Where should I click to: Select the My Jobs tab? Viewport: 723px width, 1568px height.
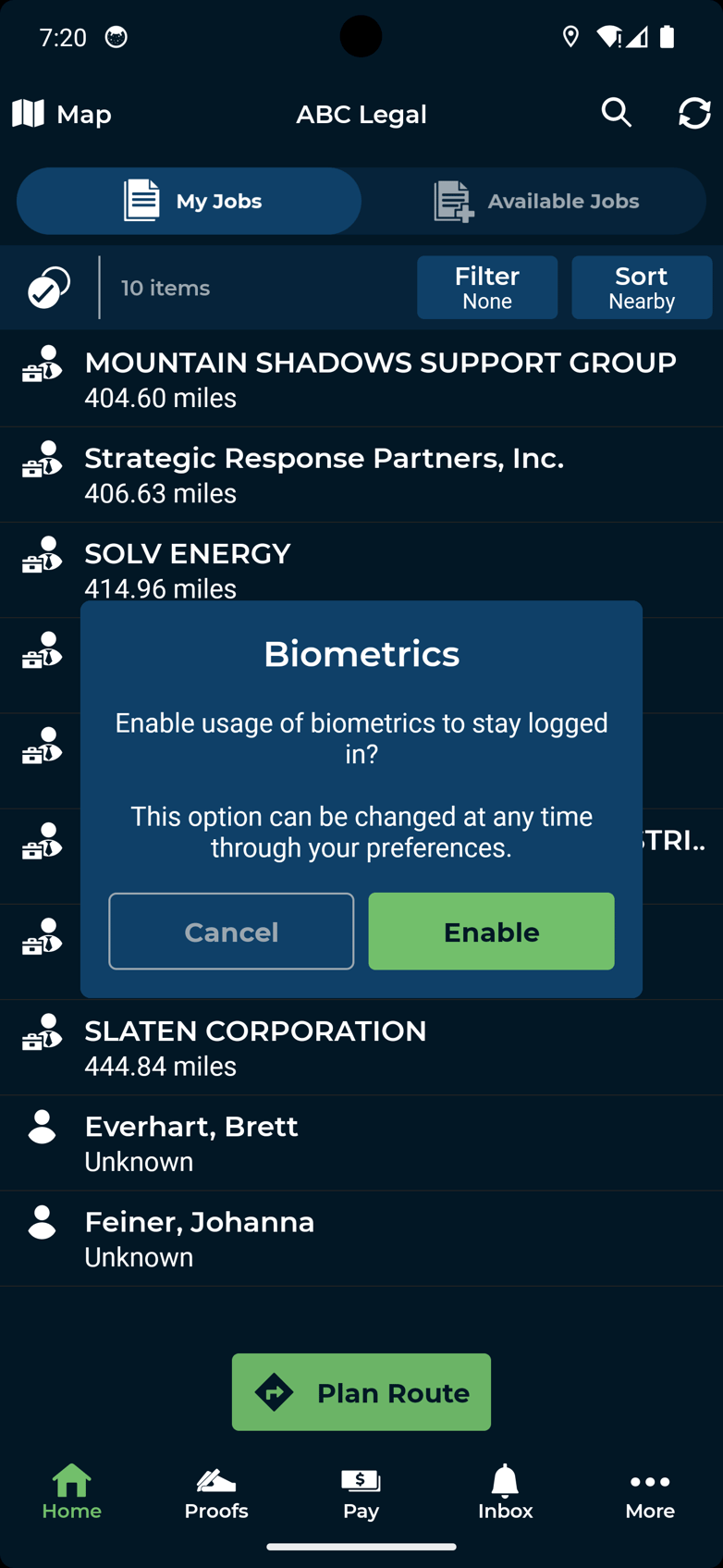click(x=189, y=201)
